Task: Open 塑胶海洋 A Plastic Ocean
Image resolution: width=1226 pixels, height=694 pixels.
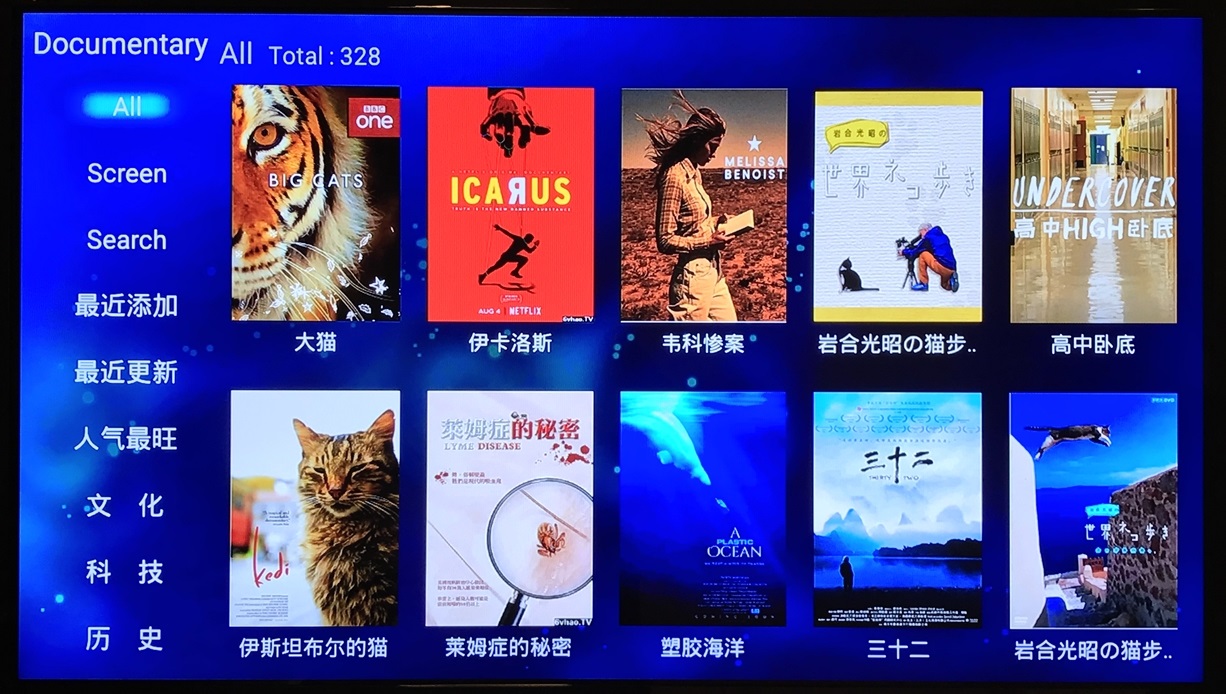Action: (704, 508)
